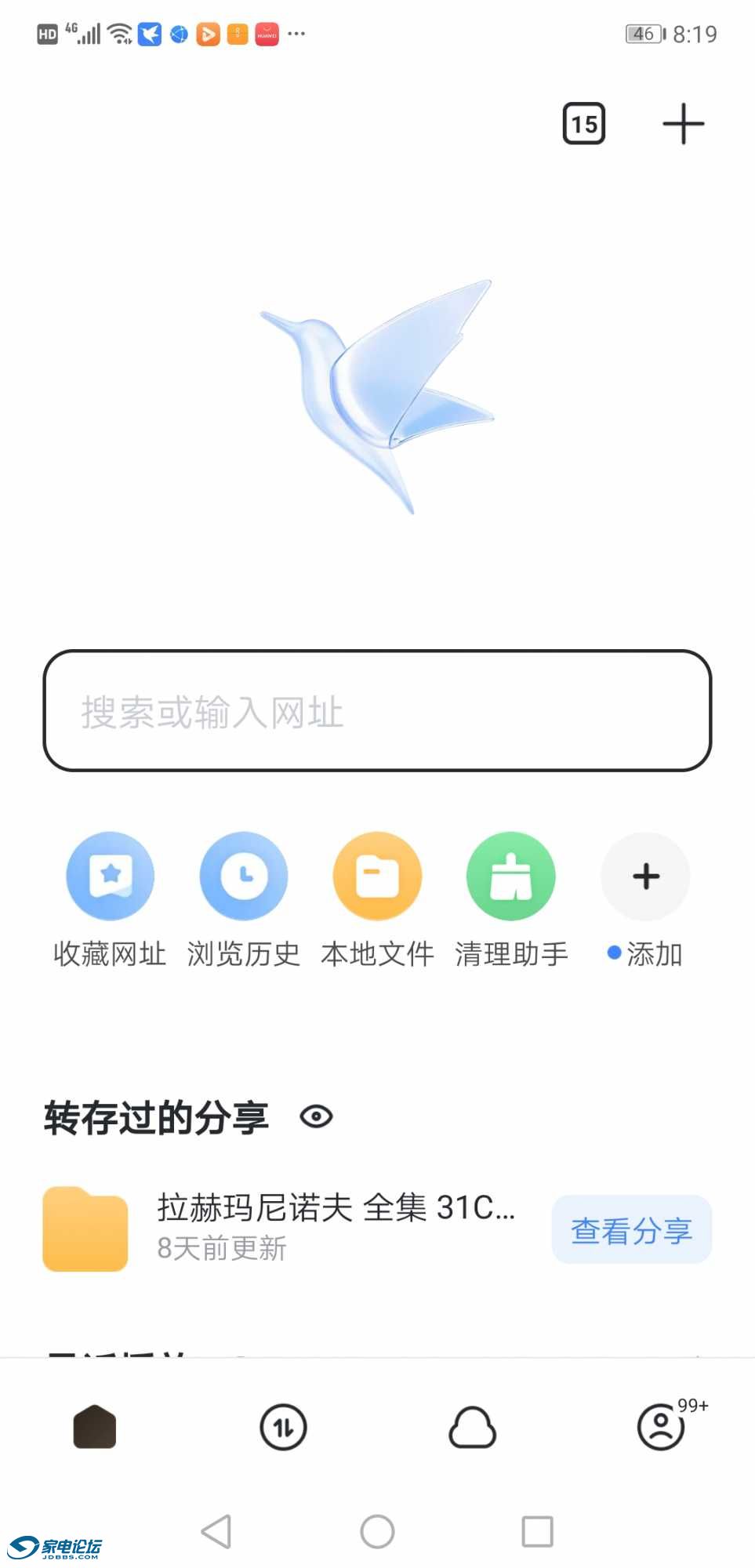Launch the 清理助手 cleanup assistant

coord(510,876)
